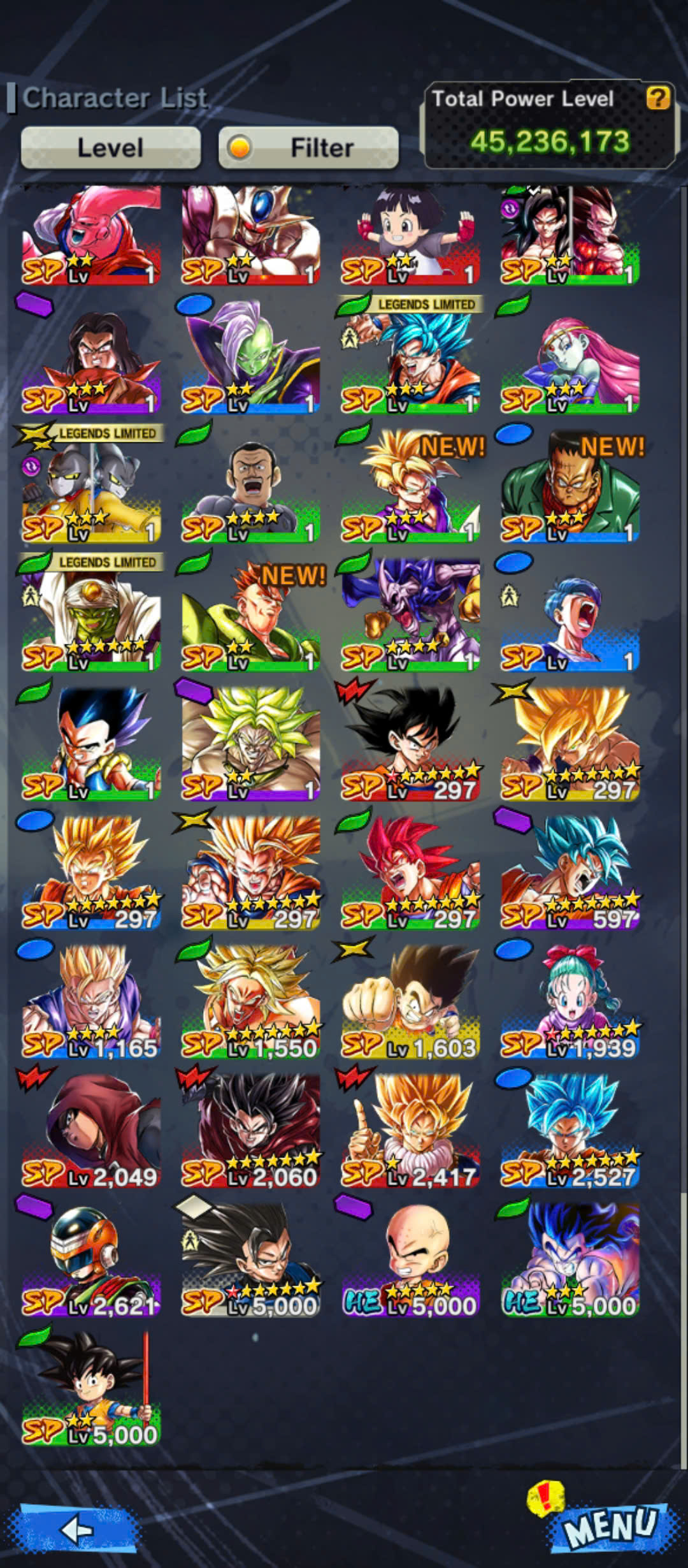Image resolution: width=688 pixels, height=1568 pixels.
Task: Open Bulma's card at Lv 1,939
Action: [x=570, y=1001]
